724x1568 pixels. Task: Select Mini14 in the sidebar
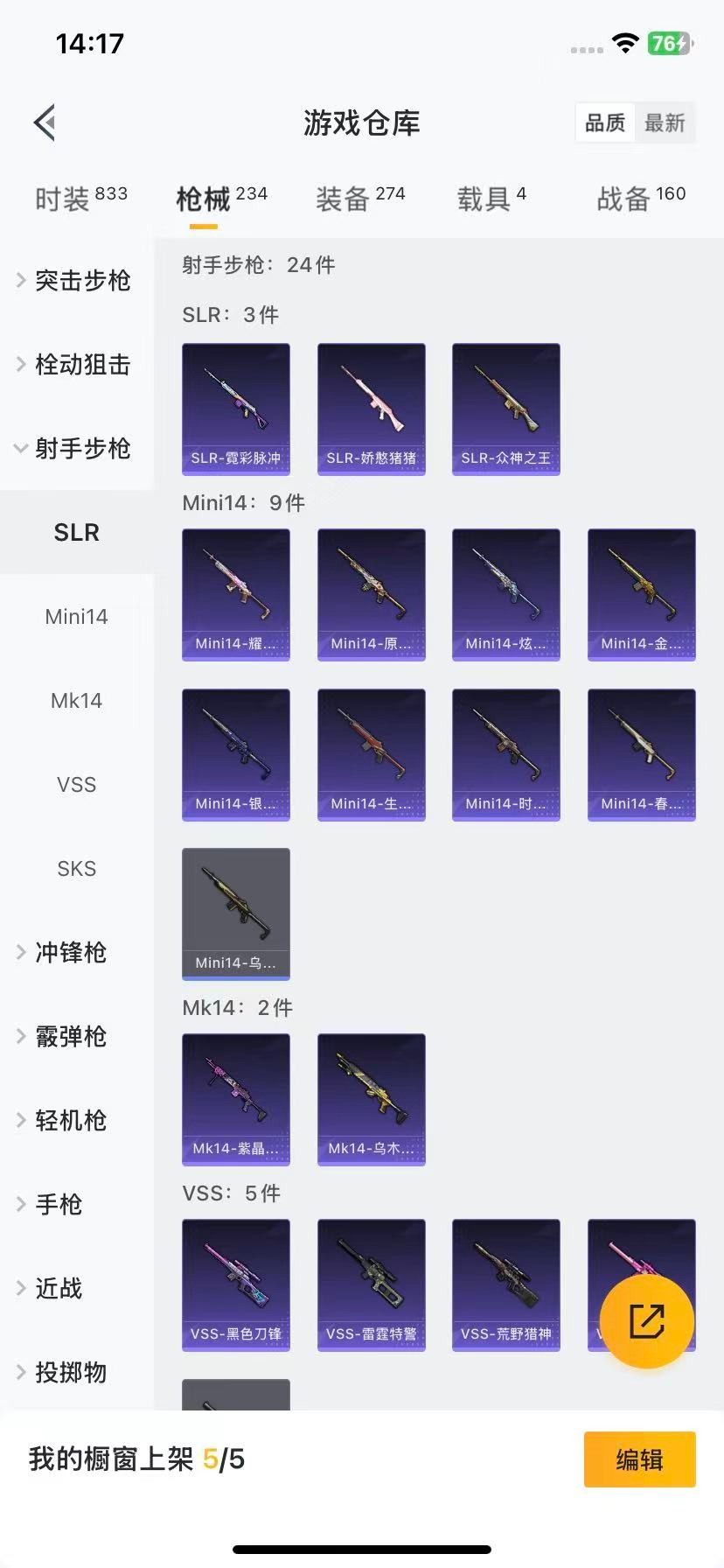(76, 616)
